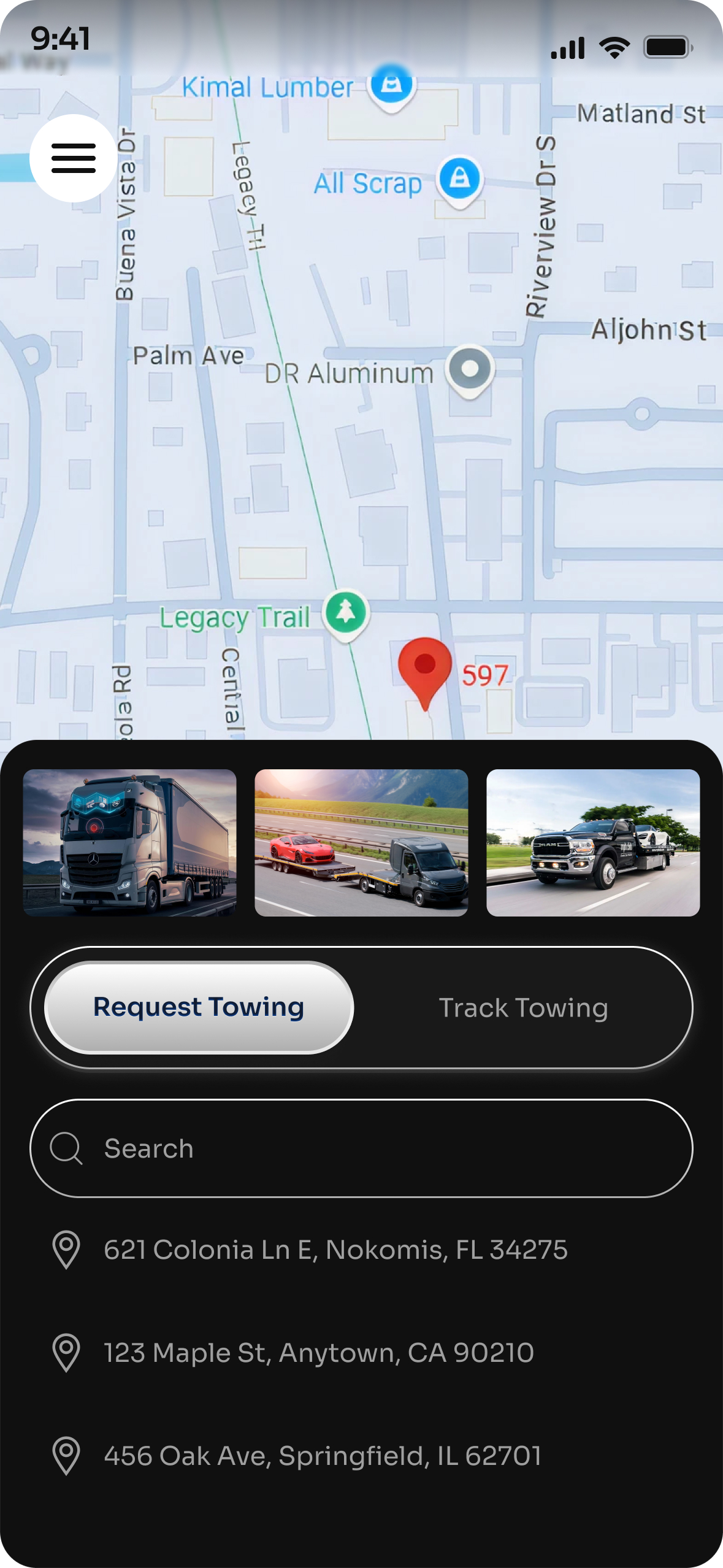Open the Kimal Lumber map marker
Screen dimensions: 723x1568
pyautogui.click(x=391, y=86)
